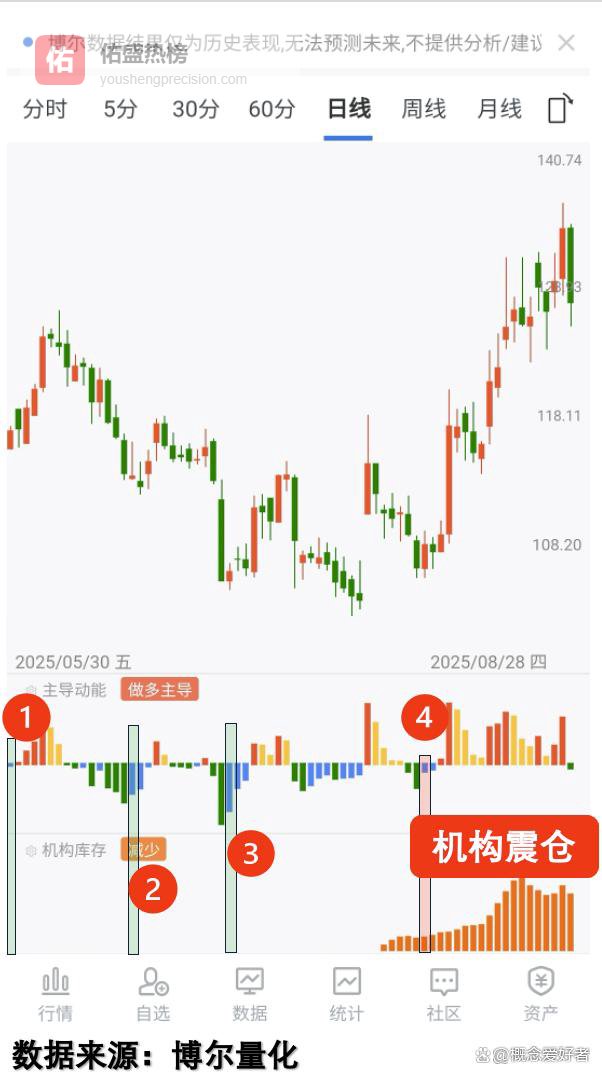Open the 机构库存 indicator settings gear

coord(31,851)
